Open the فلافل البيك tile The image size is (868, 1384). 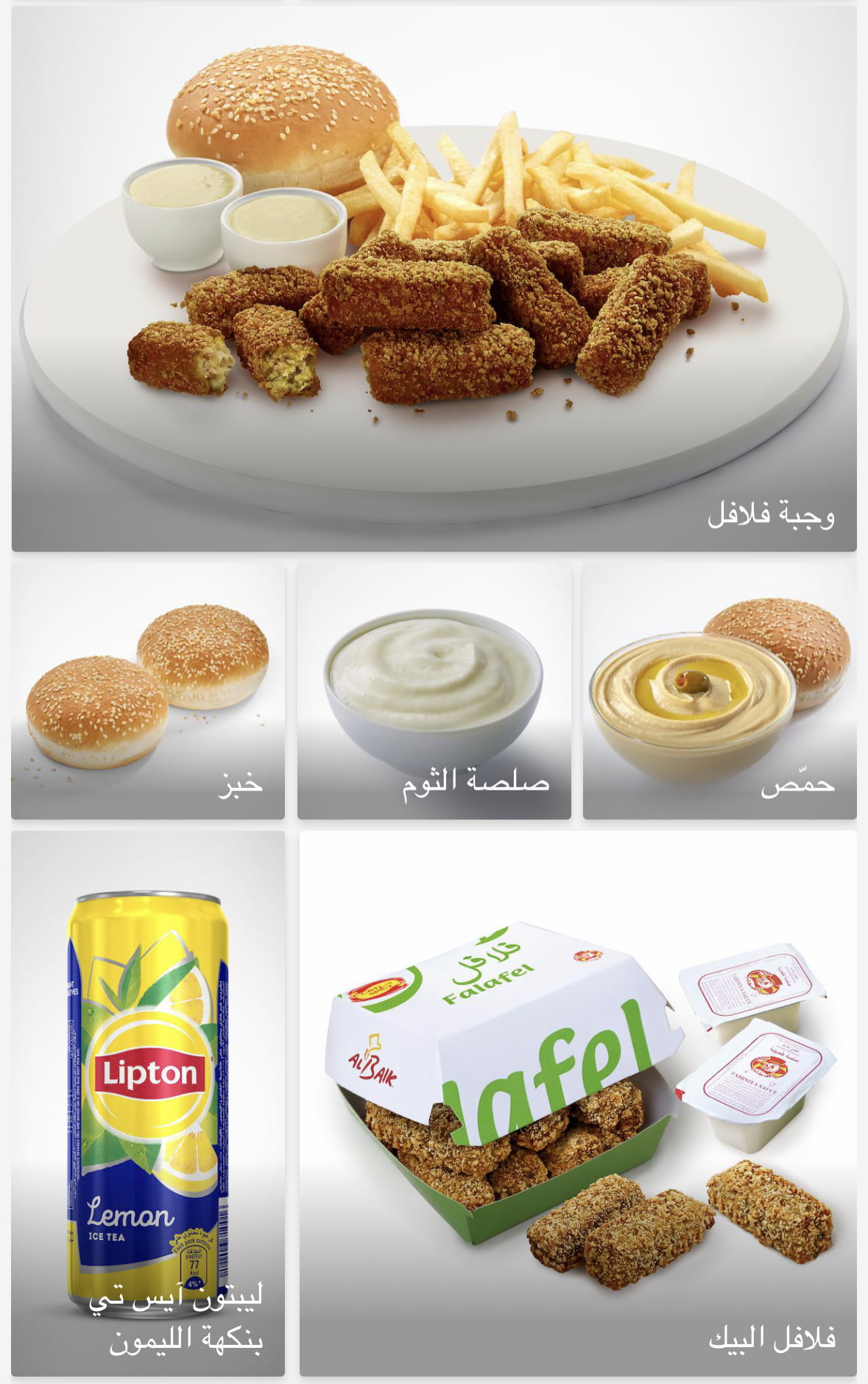(x=578, y=1103)
